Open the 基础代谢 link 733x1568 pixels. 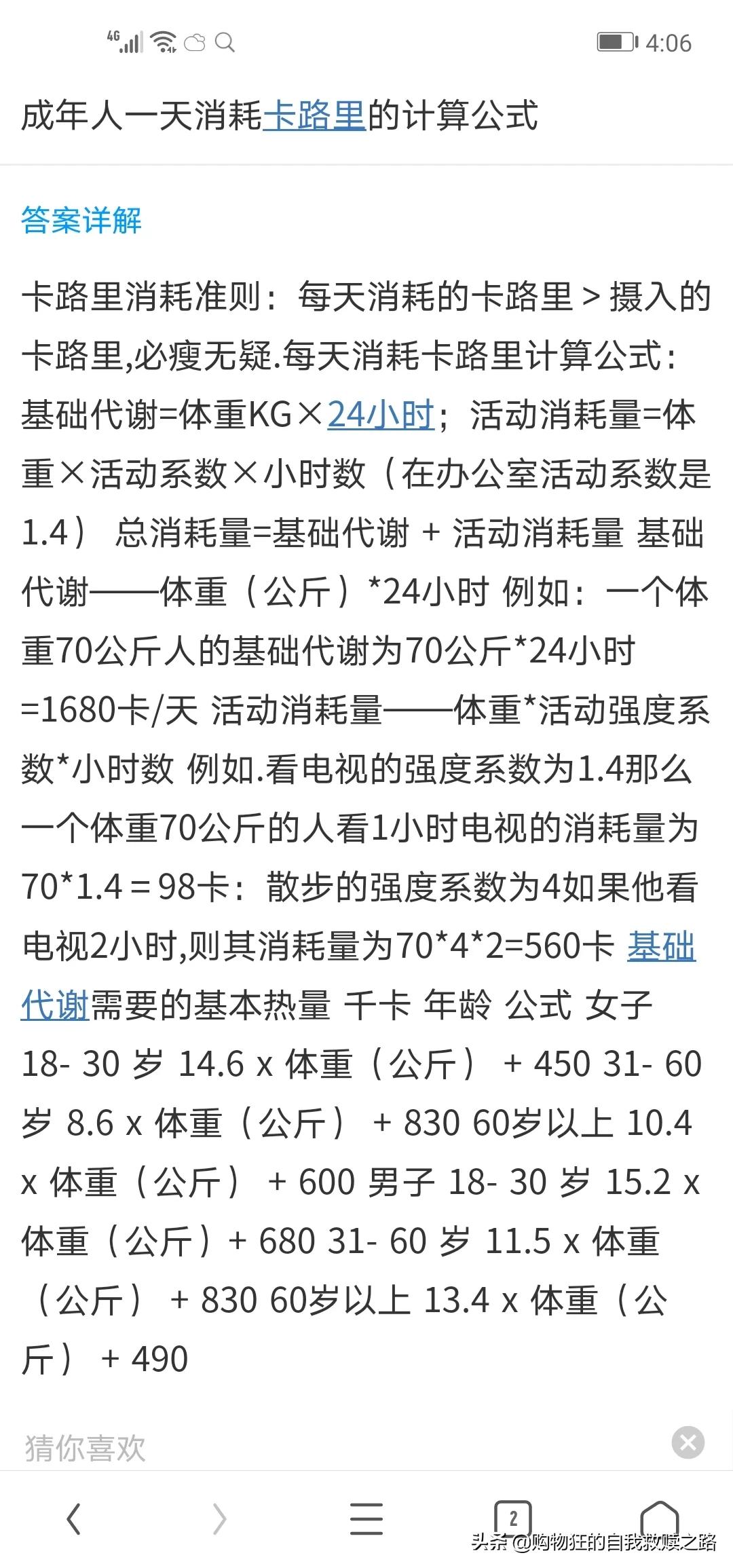[661, 946]
